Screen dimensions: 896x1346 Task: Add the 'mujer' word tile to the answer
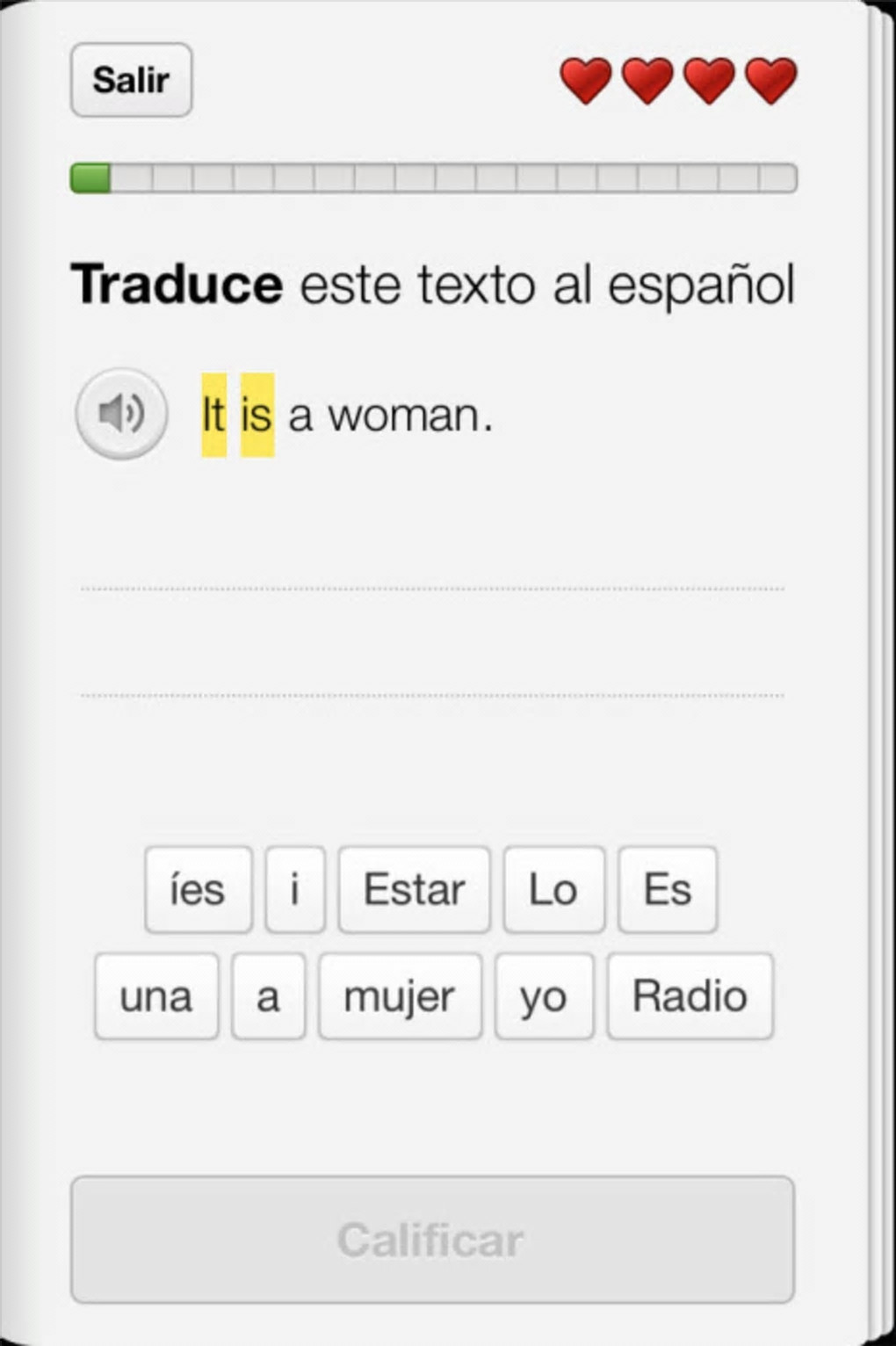point(400,996)
